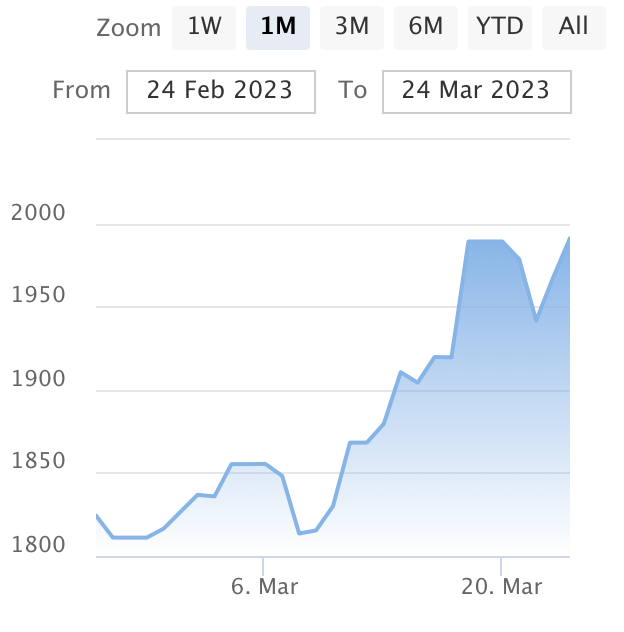Select the 1W zoom range
Image resolution: width=624 pixels, height=632 pixels.
[x=205, y=27]
